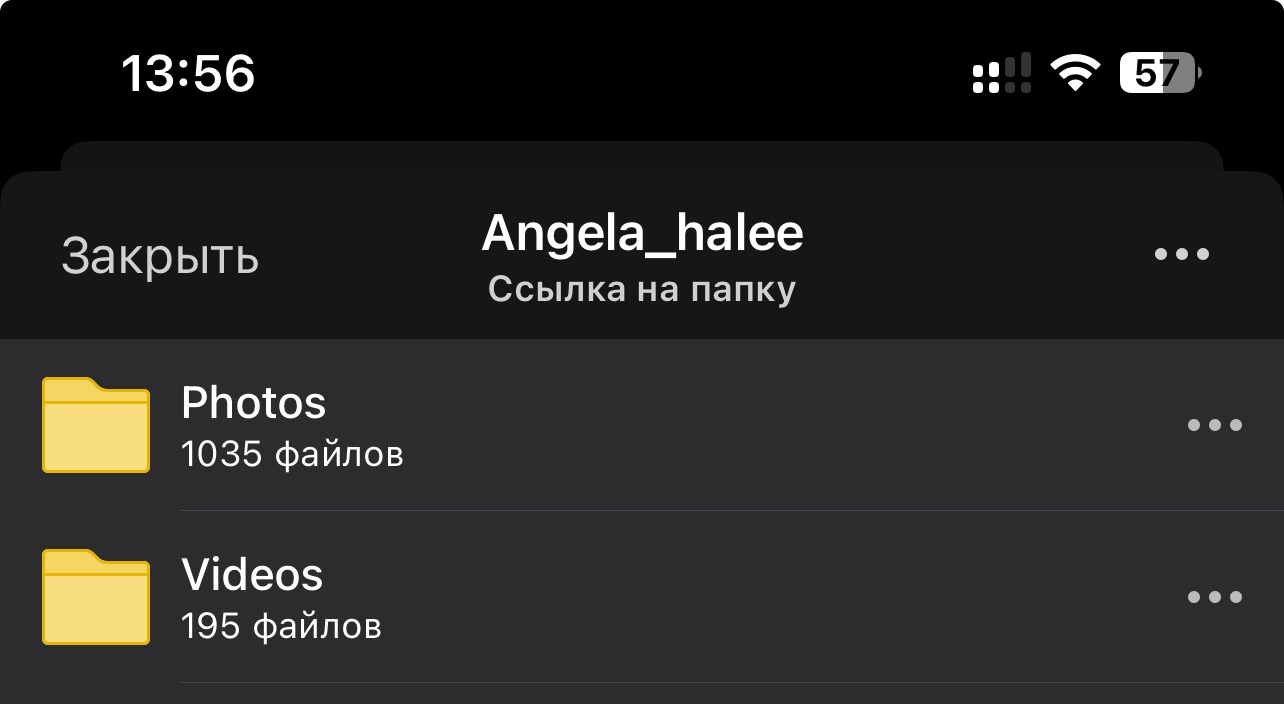Show options for the Photos folder
The height and width of the screenshot is (704, 1284).
1215,425
